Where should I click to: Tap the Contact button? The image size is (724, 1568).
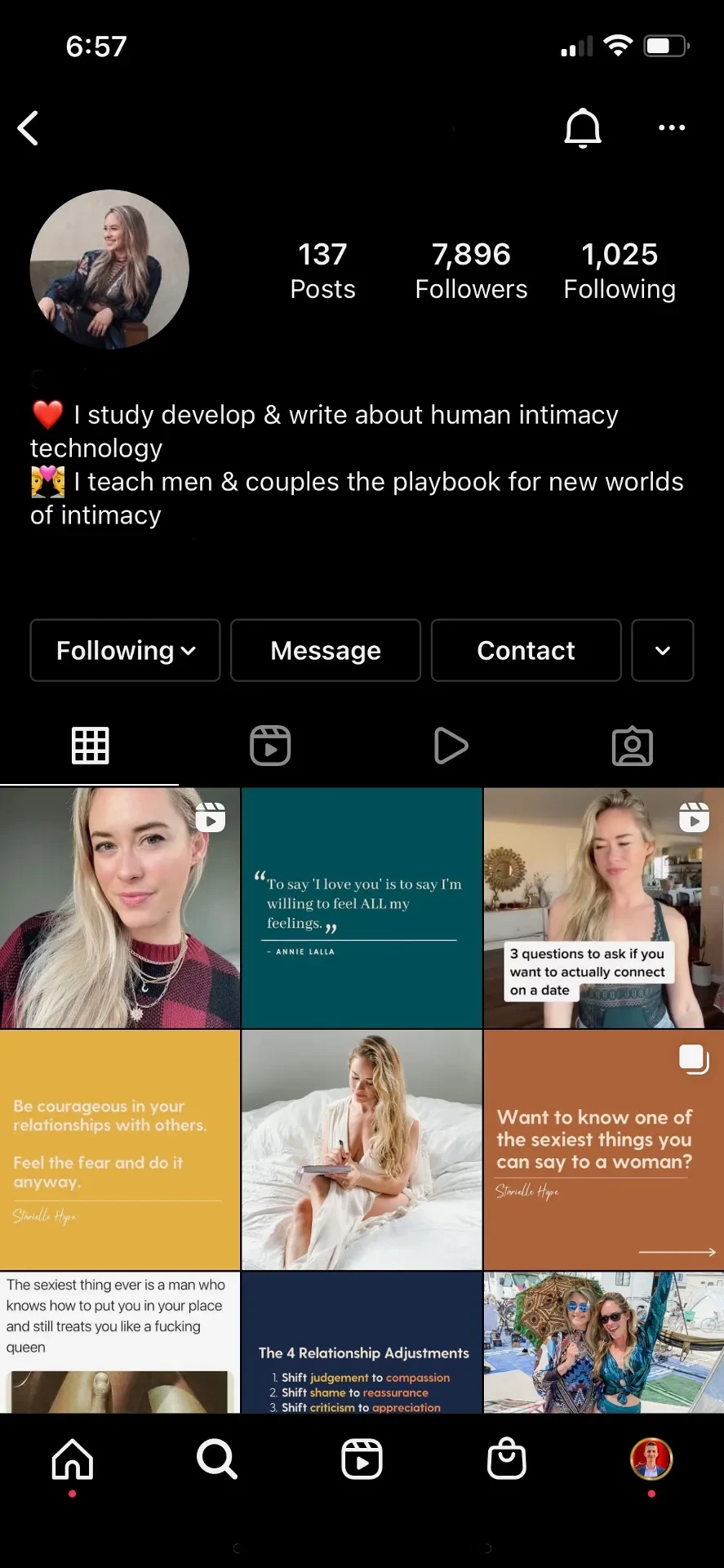(x=526, y=650)
